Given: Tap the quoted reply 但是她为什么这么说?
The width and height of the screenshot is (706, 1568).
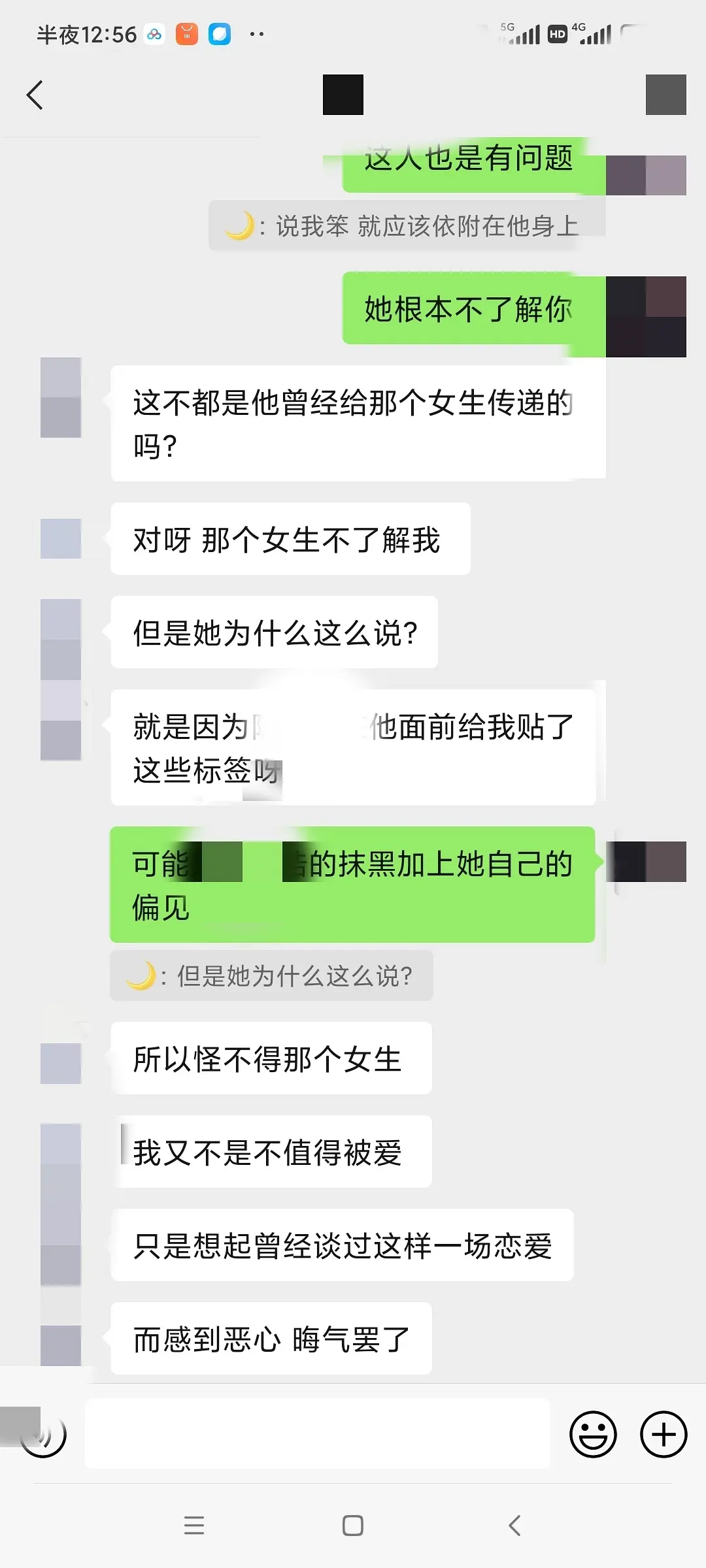Looking at the screenshot, I should click(x=271, y=976).
